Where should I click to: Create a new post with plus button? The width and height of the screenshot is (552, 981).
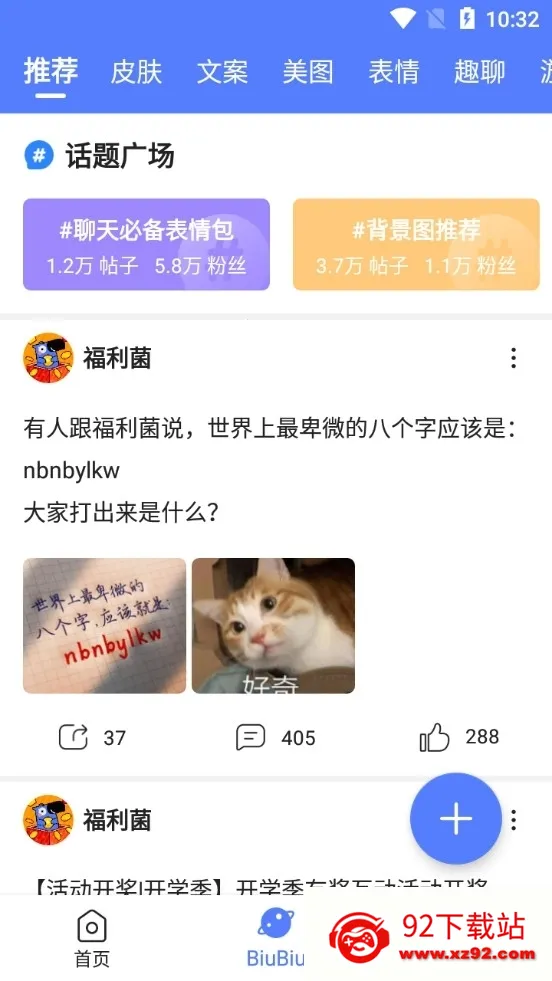tap(456, 818)
